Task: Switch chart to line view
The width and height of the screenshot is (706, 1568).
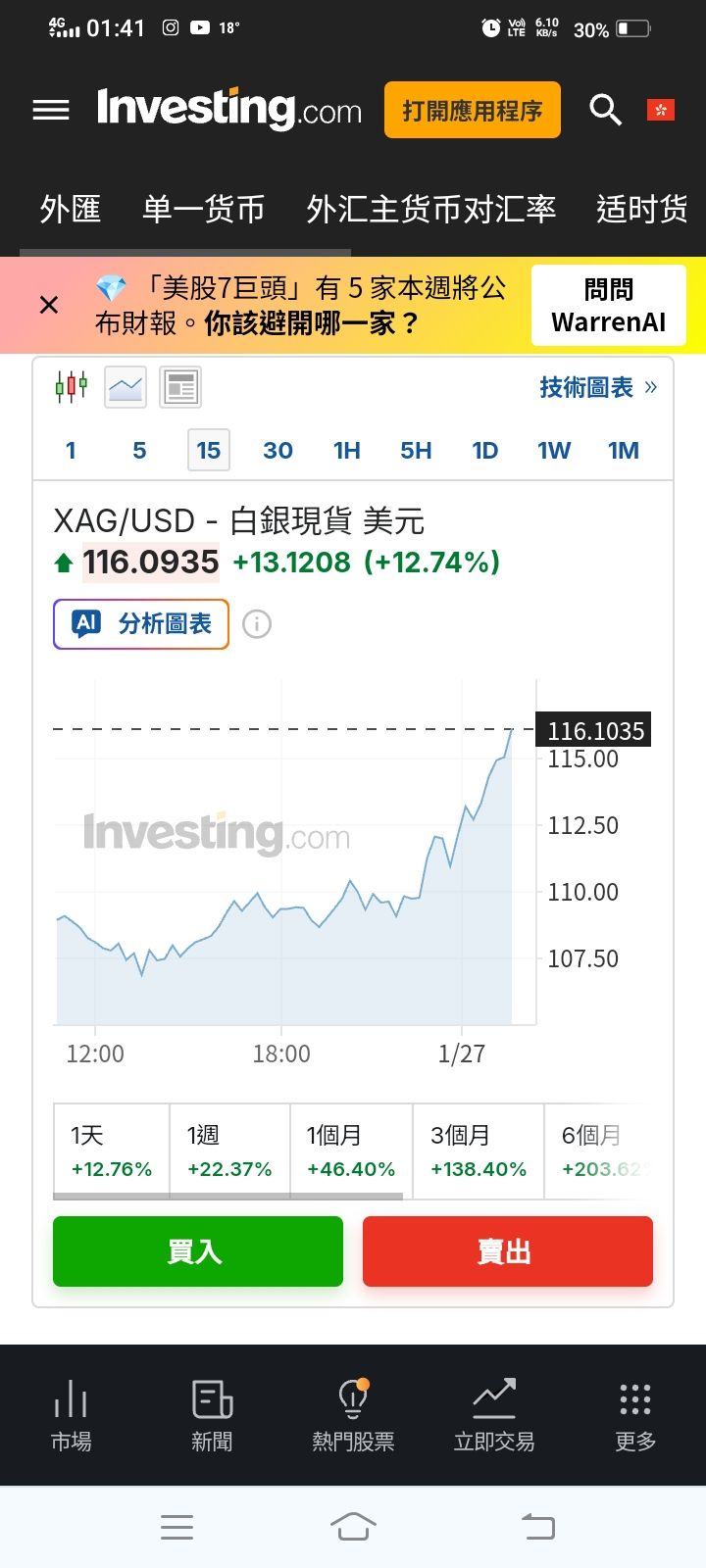Action: 126,386
